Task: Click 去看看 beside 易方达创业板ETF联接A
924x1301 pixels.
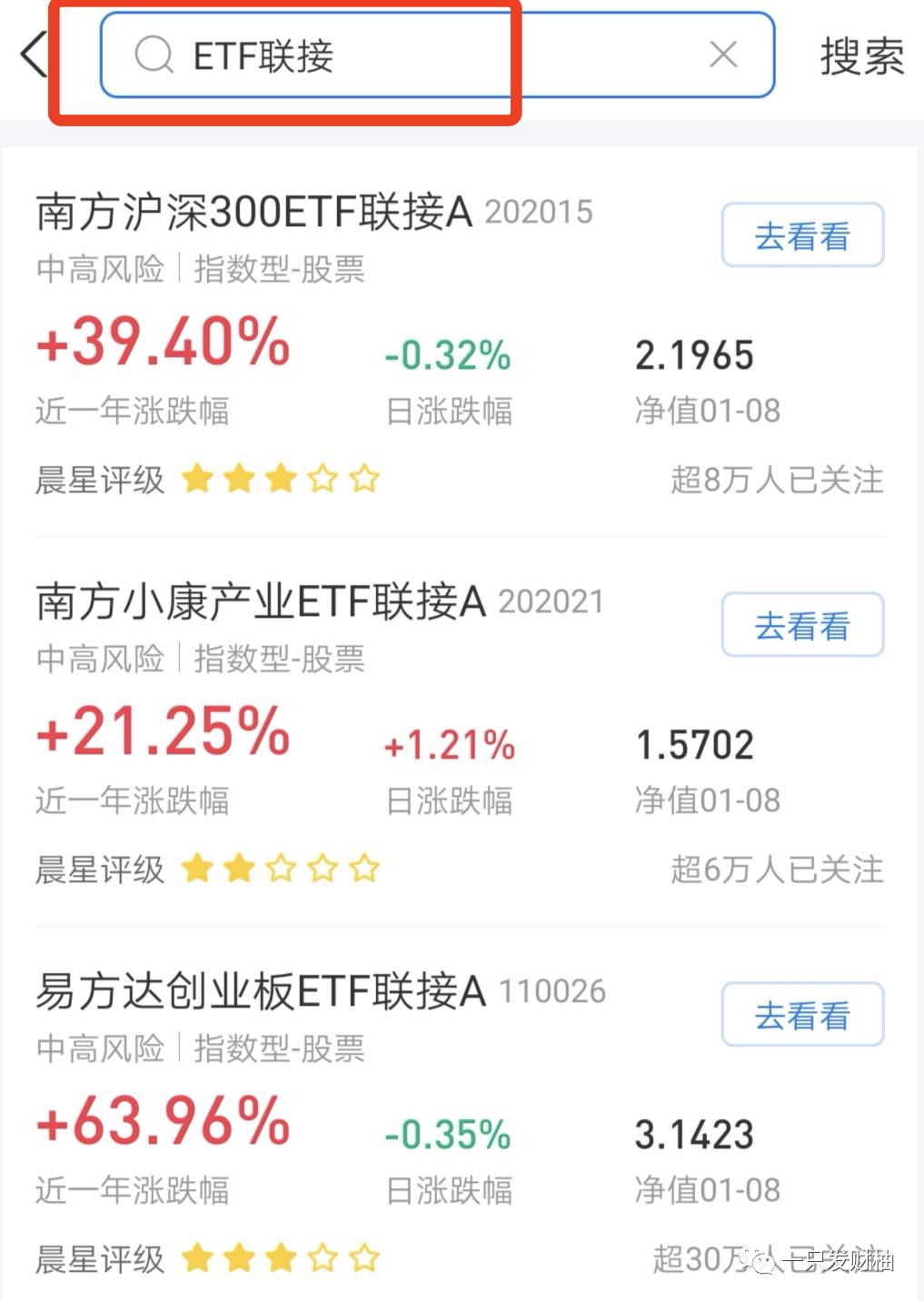Action: 802,1015
